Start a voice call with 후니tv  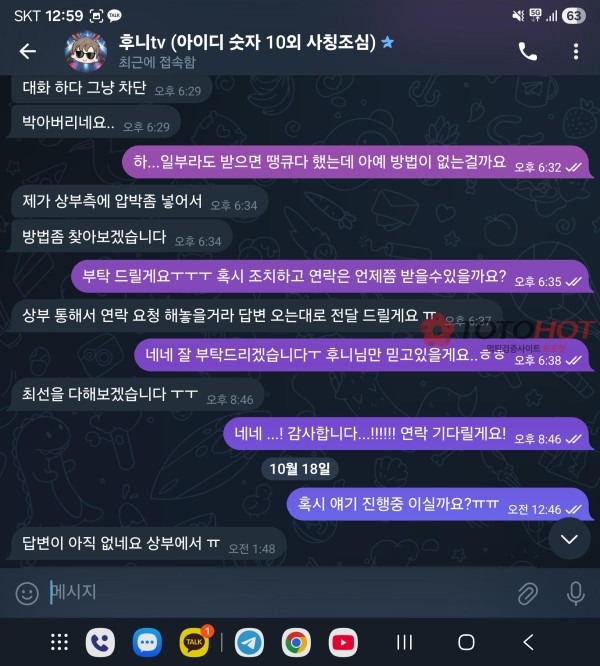527,51
